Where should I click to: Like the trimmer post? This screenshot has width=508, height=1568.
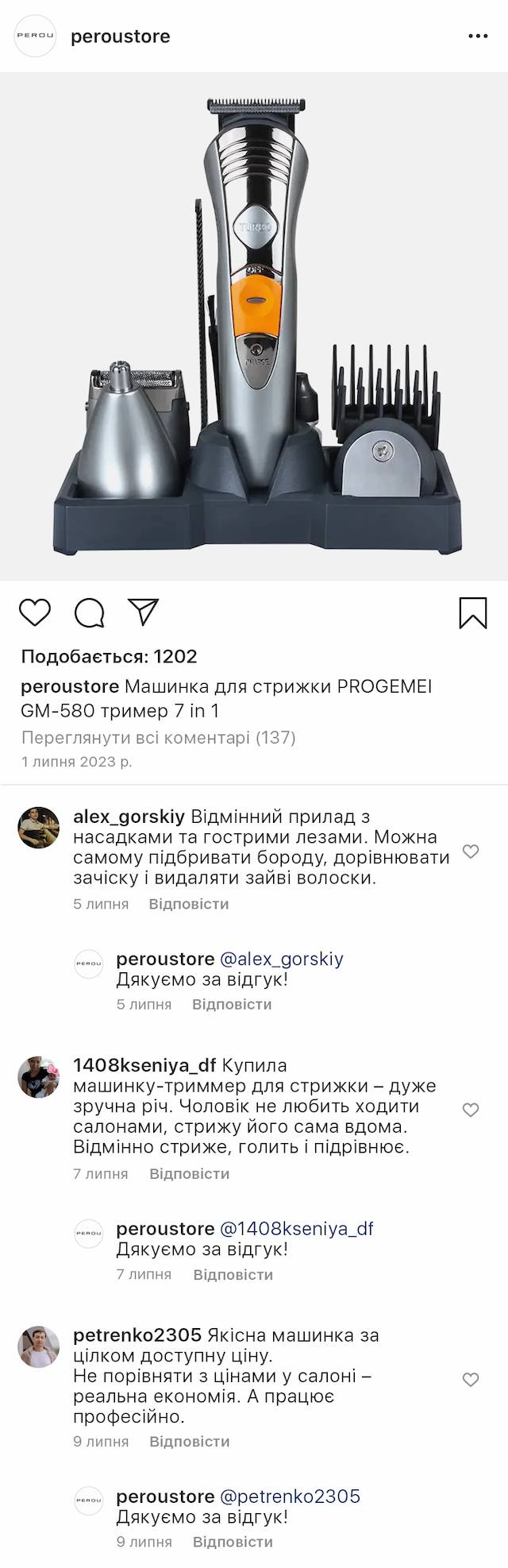tap(35, 612)
